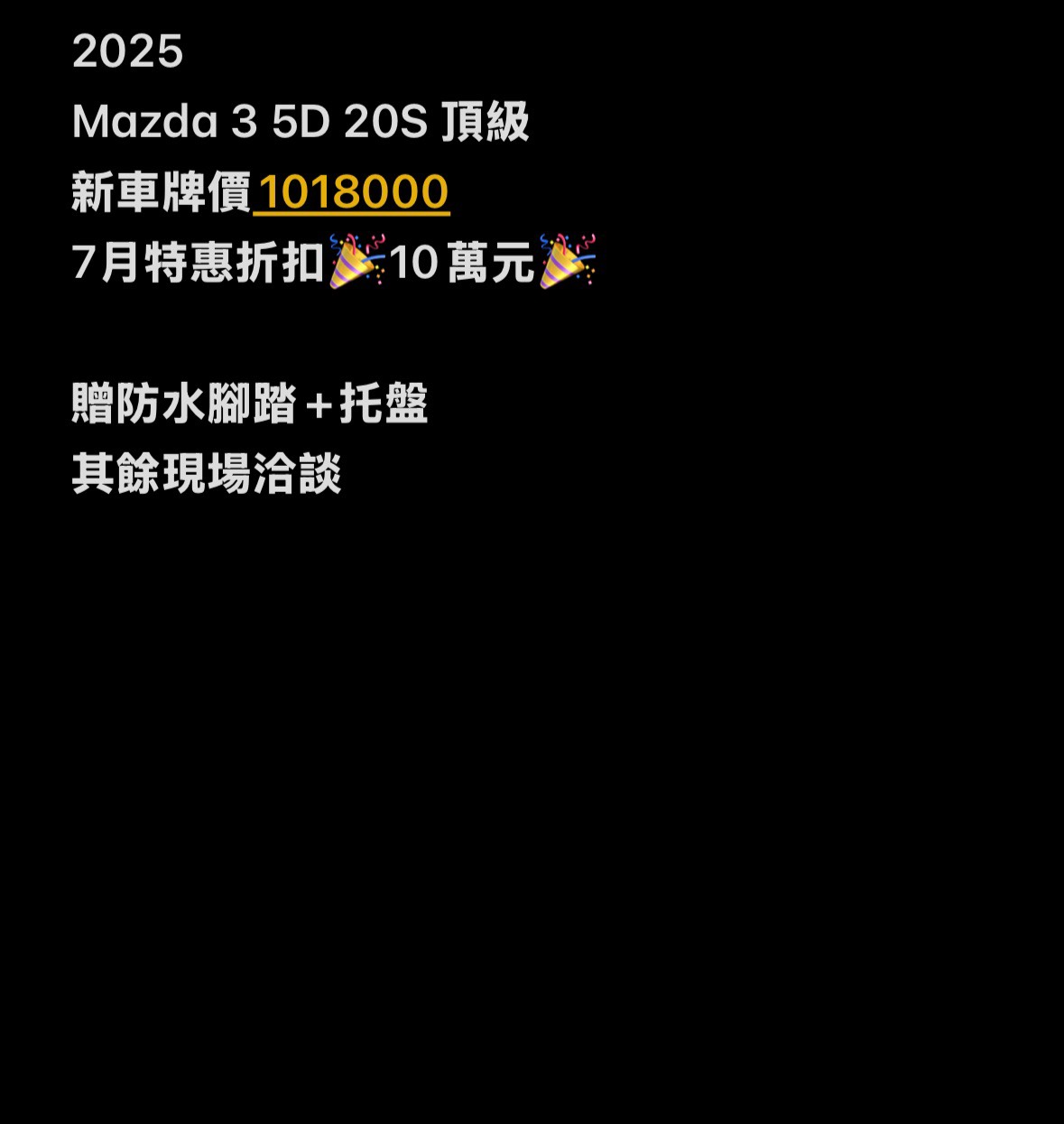Tap the underlined 1018000 number link

point(352,192)
